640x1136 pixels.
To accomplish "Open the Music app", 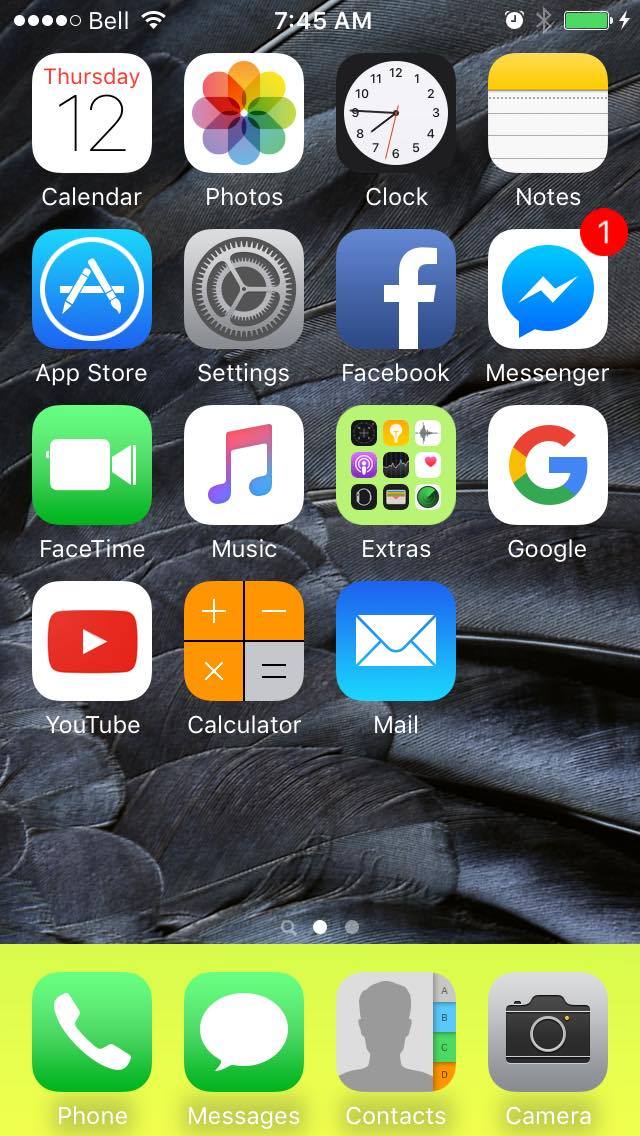I will pos(244,465).
